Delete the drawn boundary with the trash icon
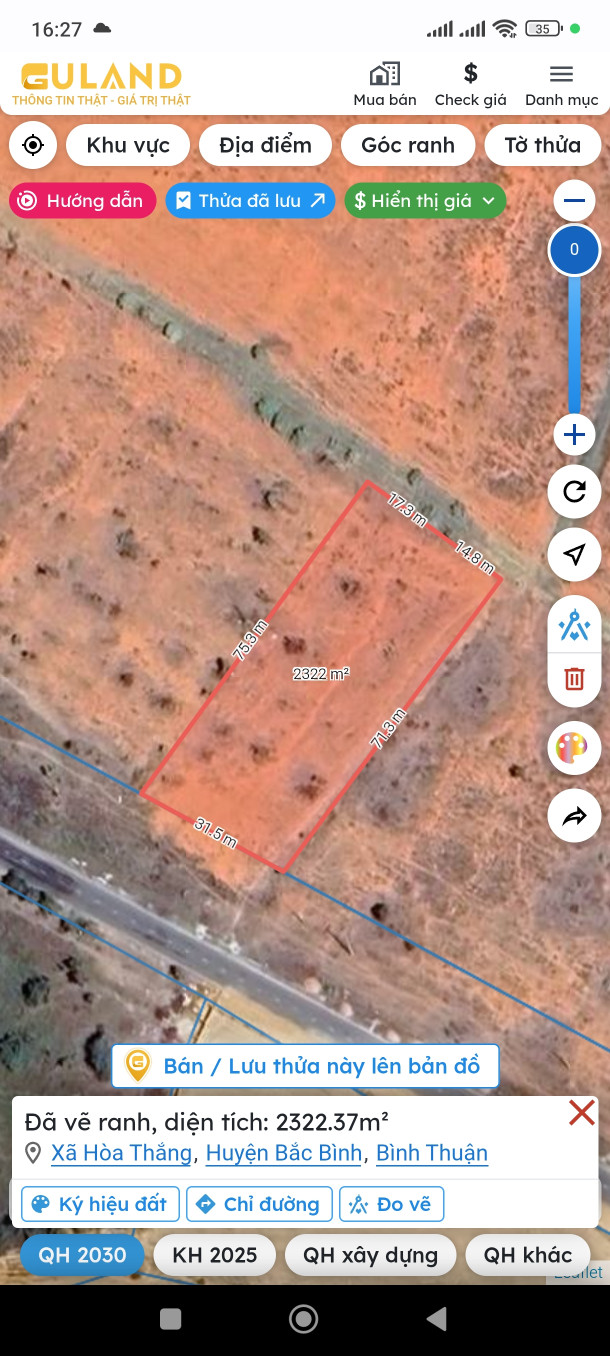This screenshot has width=610, height=1356. (574, 679)
